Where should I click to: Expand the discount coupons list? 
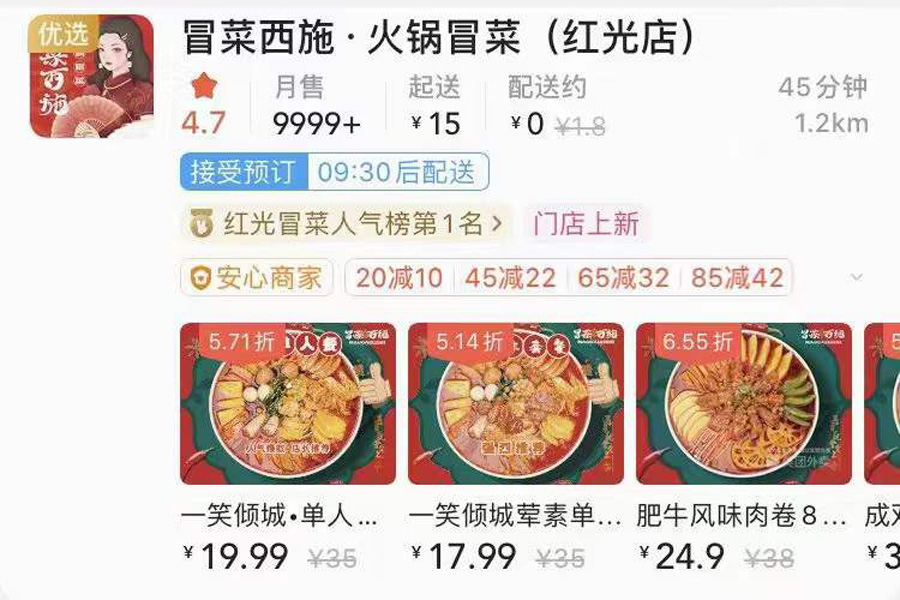pyautogui.click(x=856, y=277)
